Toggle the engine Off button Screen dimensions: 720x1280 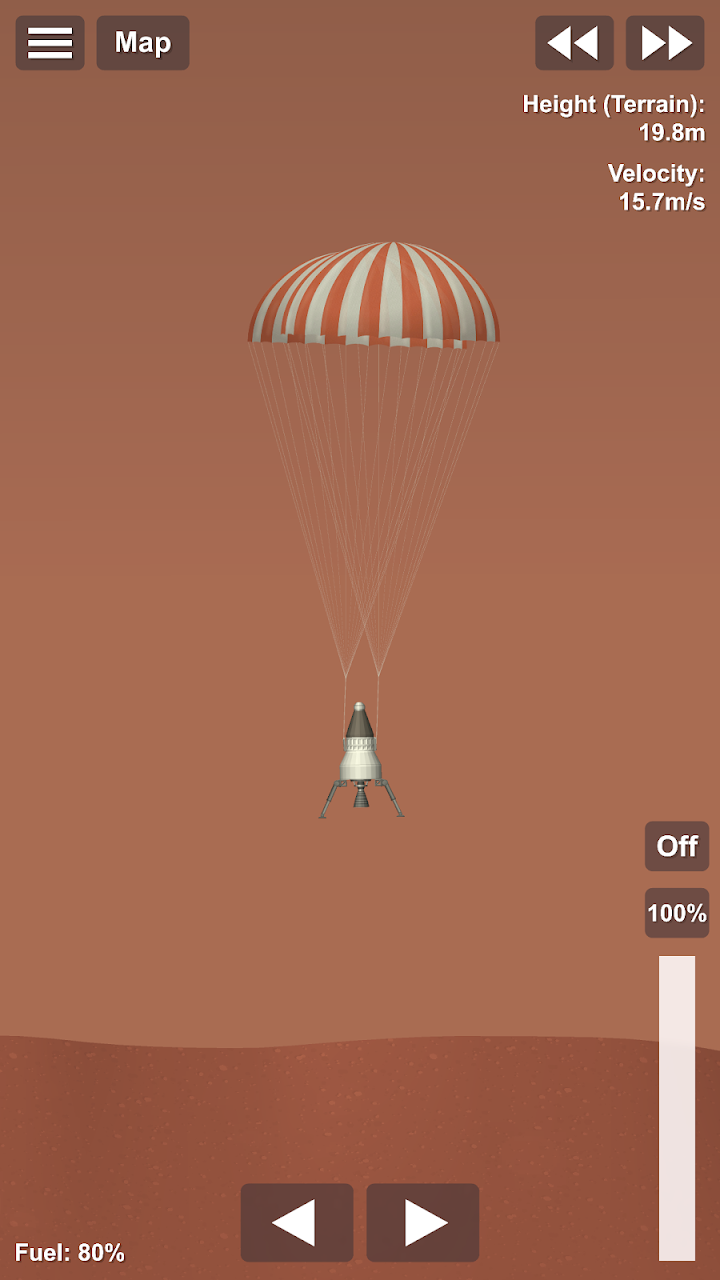pyautogui.click(x=677, y=846)
